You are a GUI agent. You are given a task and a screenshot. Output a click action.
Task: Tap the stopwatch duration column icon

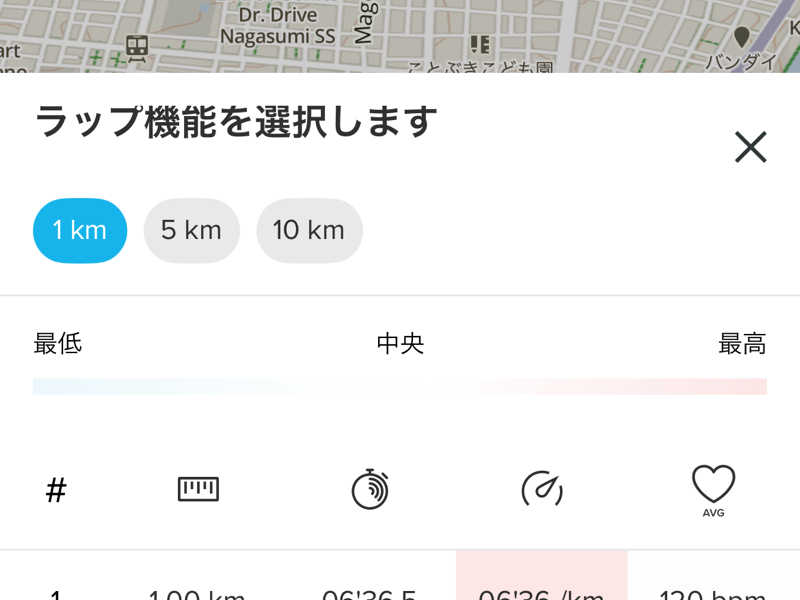[x=370, y=489]
